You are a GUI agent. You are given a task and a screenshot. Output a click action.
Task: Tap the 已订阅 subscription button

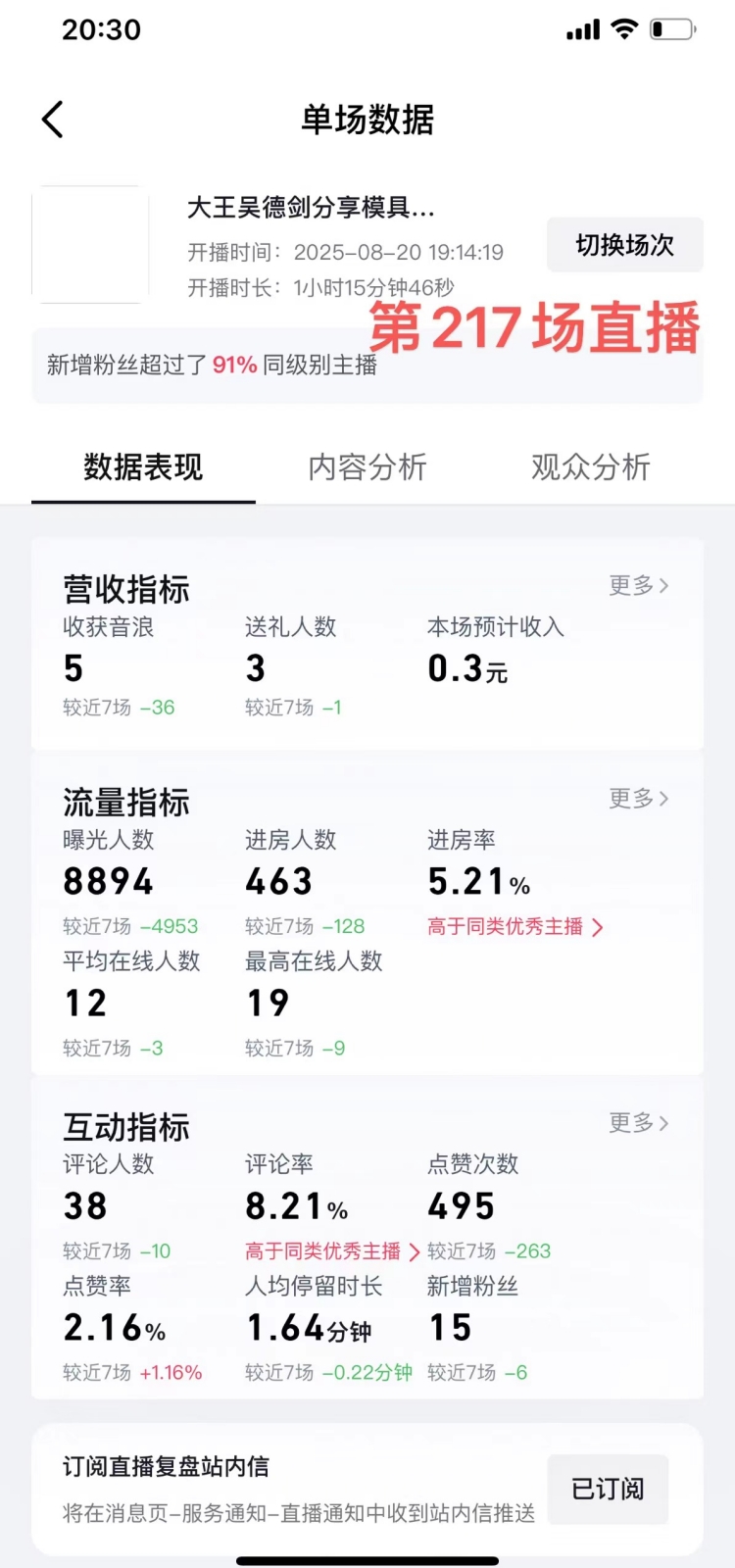pyautogui.click(x=608, y=1490)
